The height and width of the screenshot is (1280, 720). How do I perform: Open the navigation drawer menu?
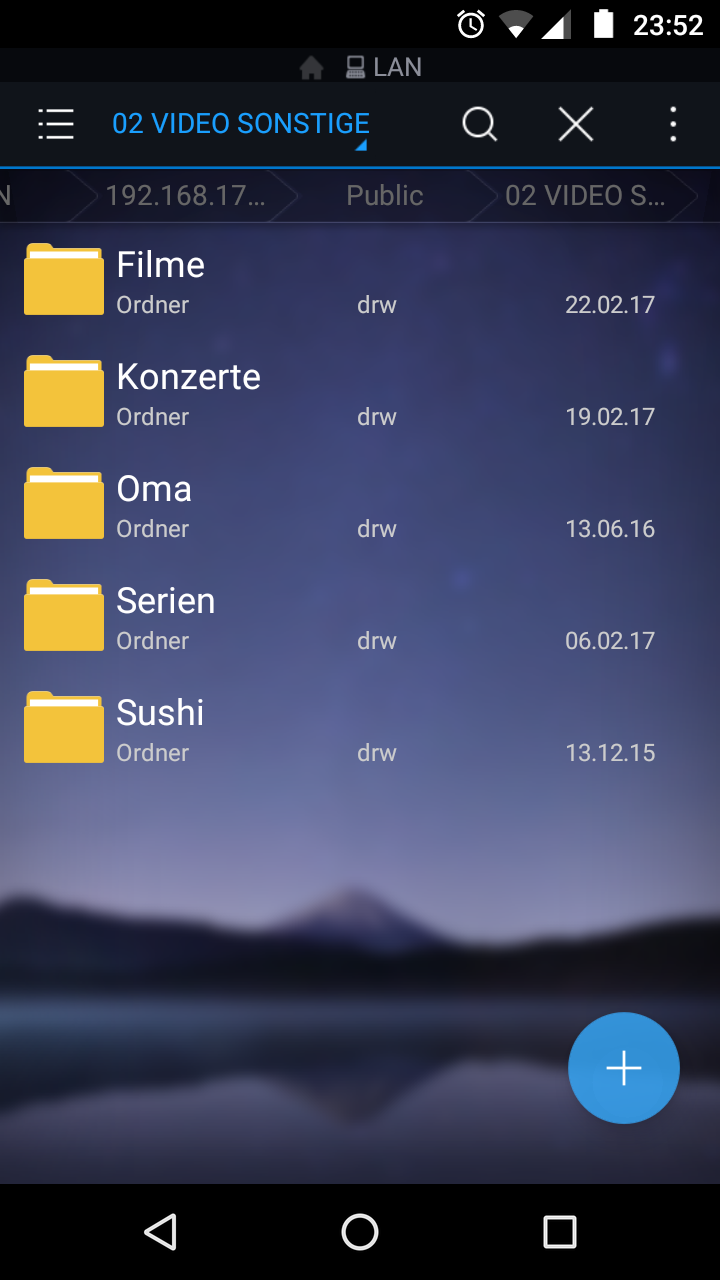(56, 124)
